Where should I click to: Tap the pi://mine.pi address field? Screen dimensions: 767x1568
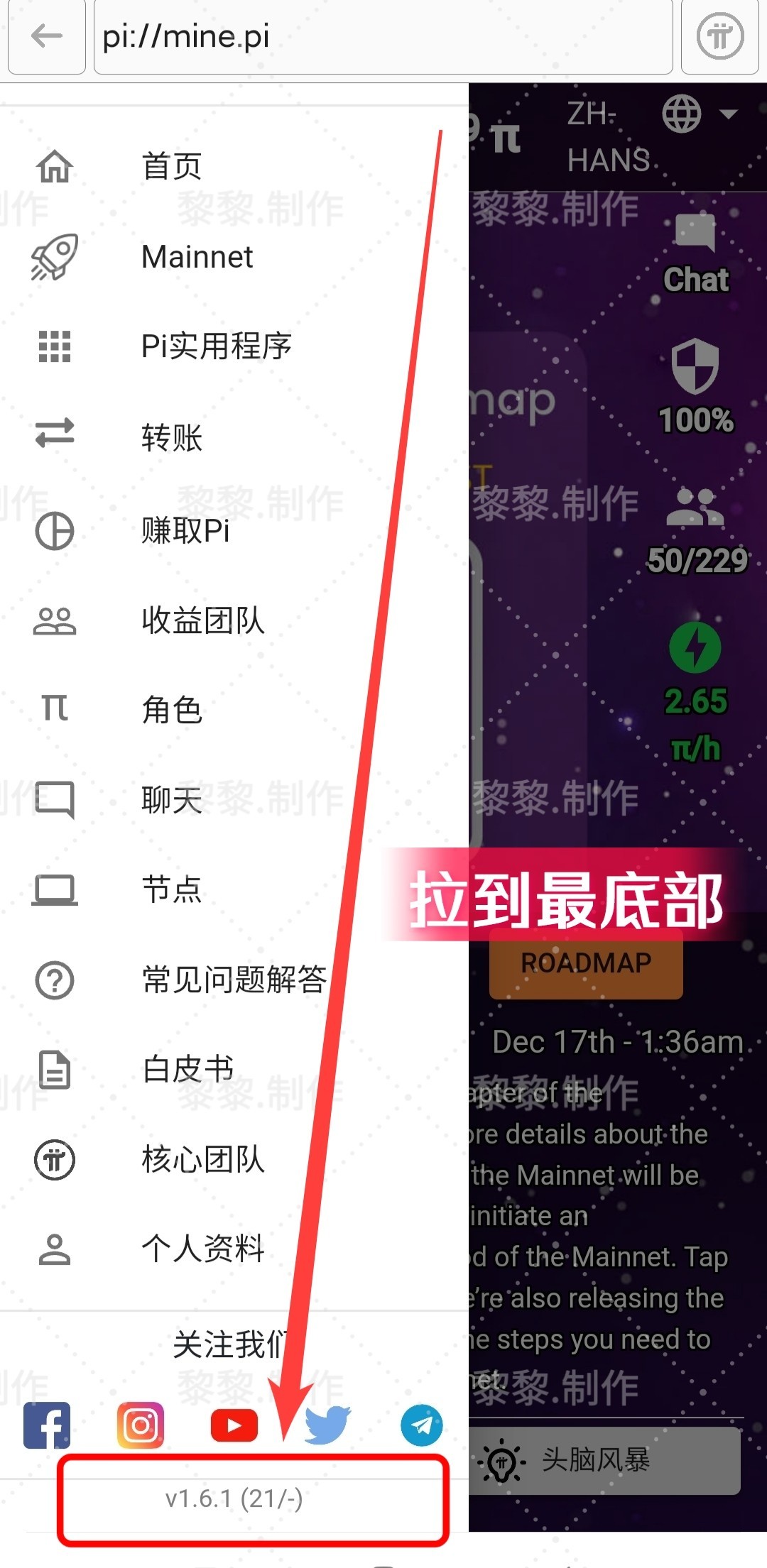pos(383,37)
